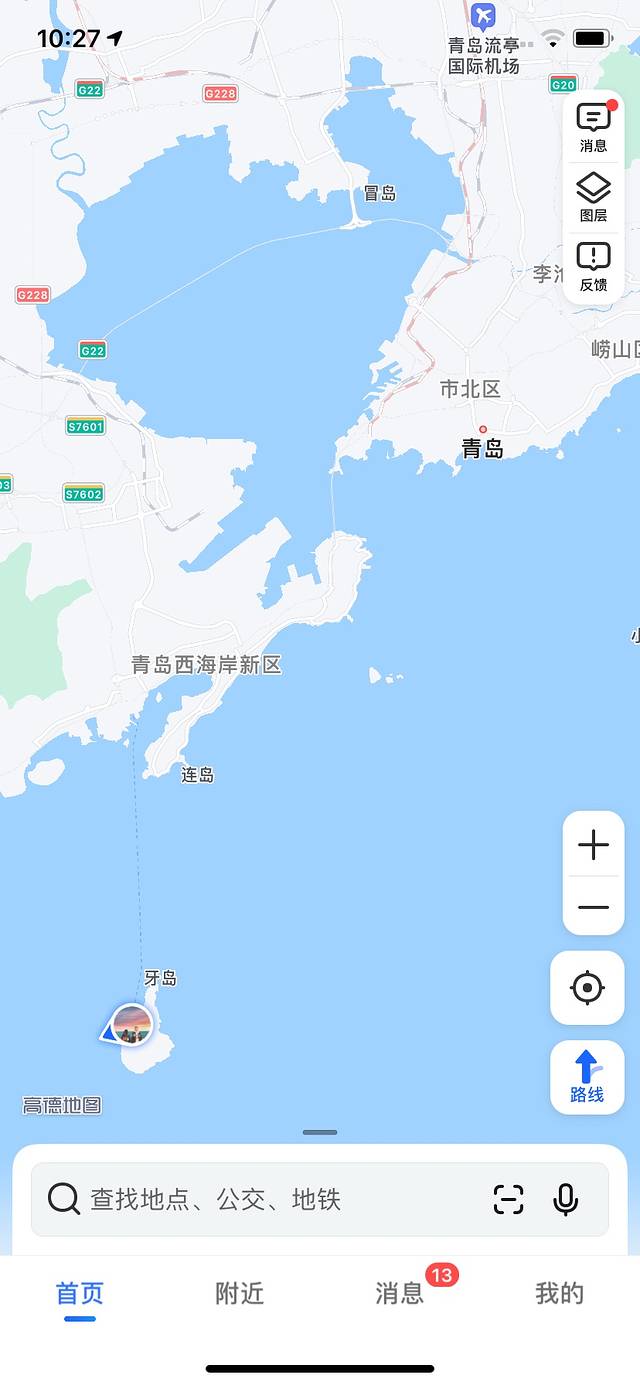640x1385 pixels.
Task: Zoom in the map with plus
Action: coord(593,845)
